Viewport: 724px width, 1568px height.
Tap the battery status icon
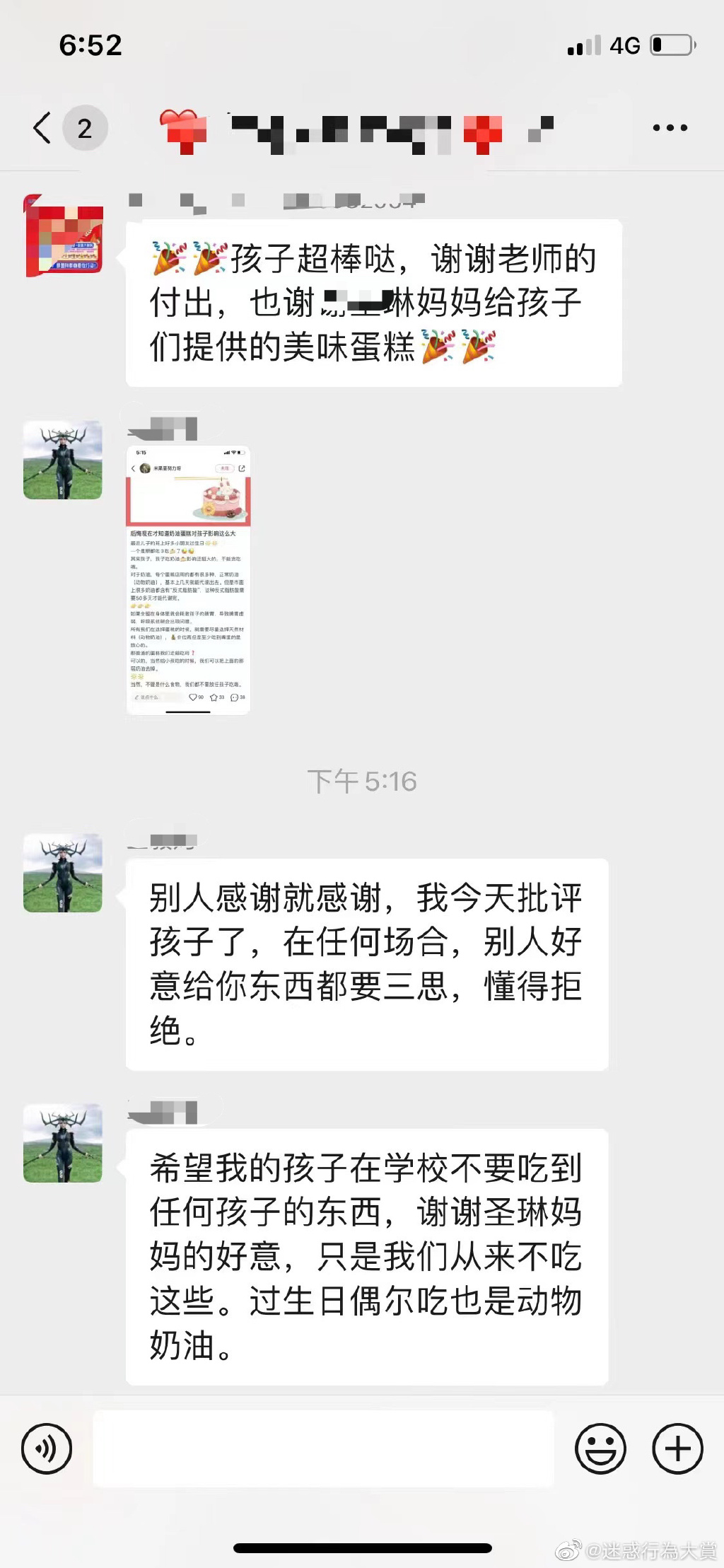pyautogui.click(x=672, y=45)
